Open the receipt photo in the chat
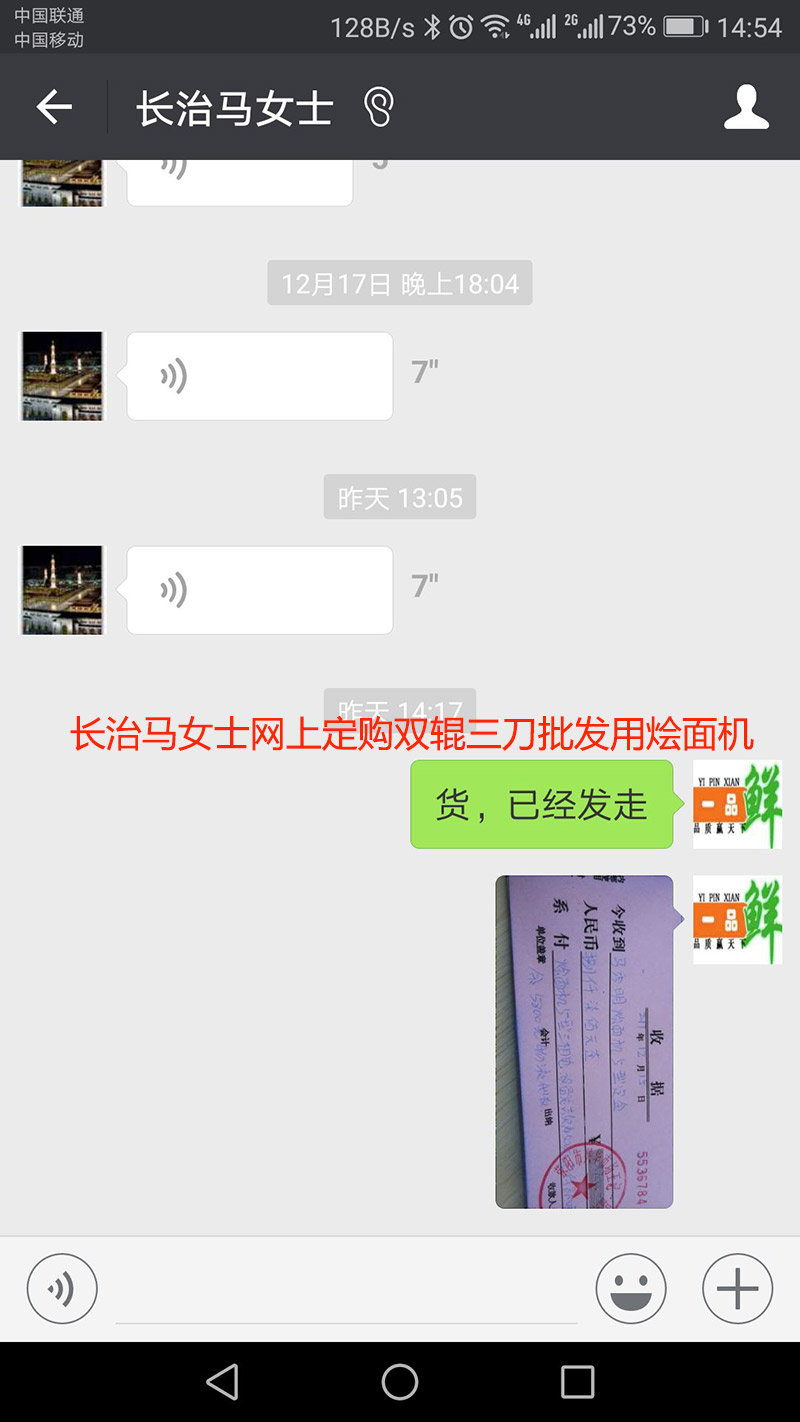This screenshot has width=800, height=1422. (584, 1041)
